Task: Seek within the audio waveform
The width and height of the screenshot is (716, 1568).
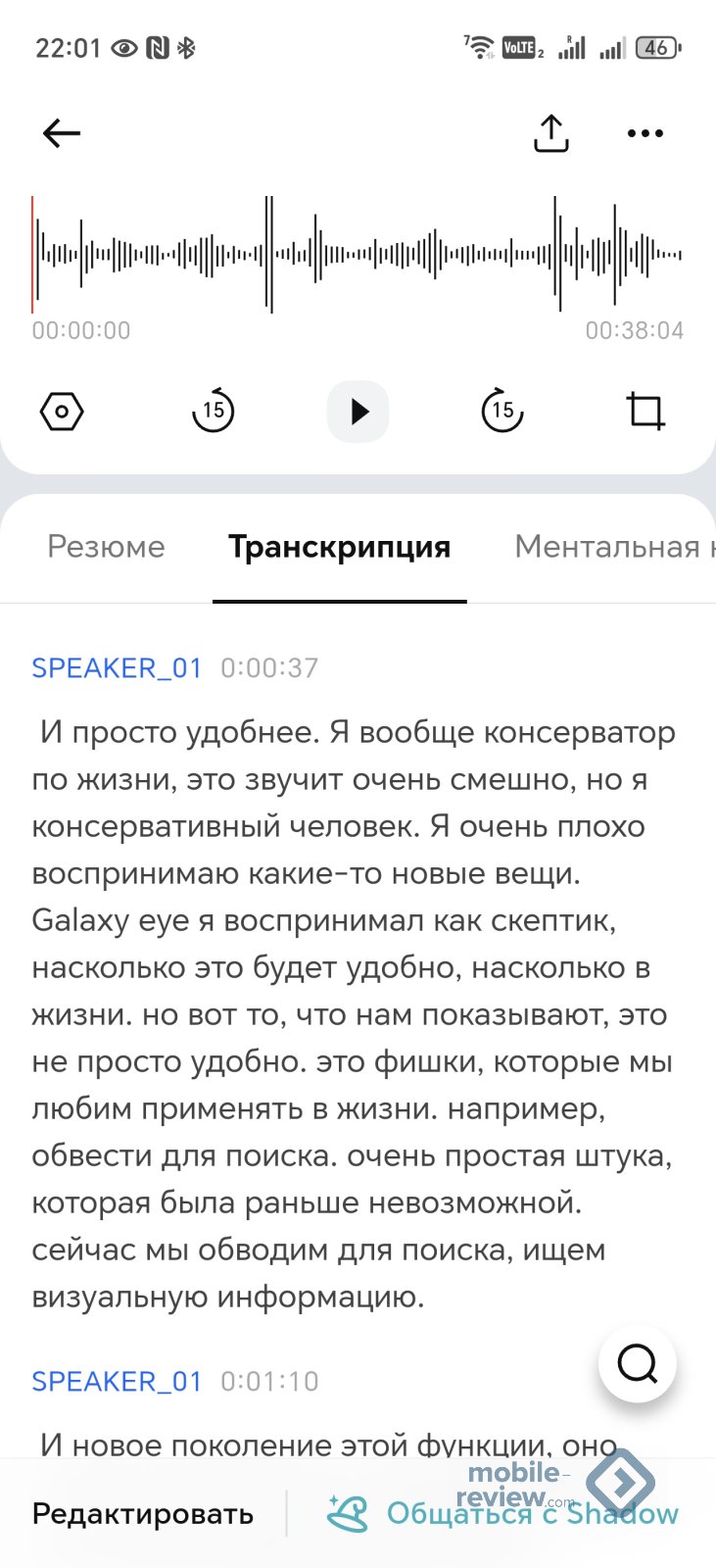Action: tap(358, 255)
